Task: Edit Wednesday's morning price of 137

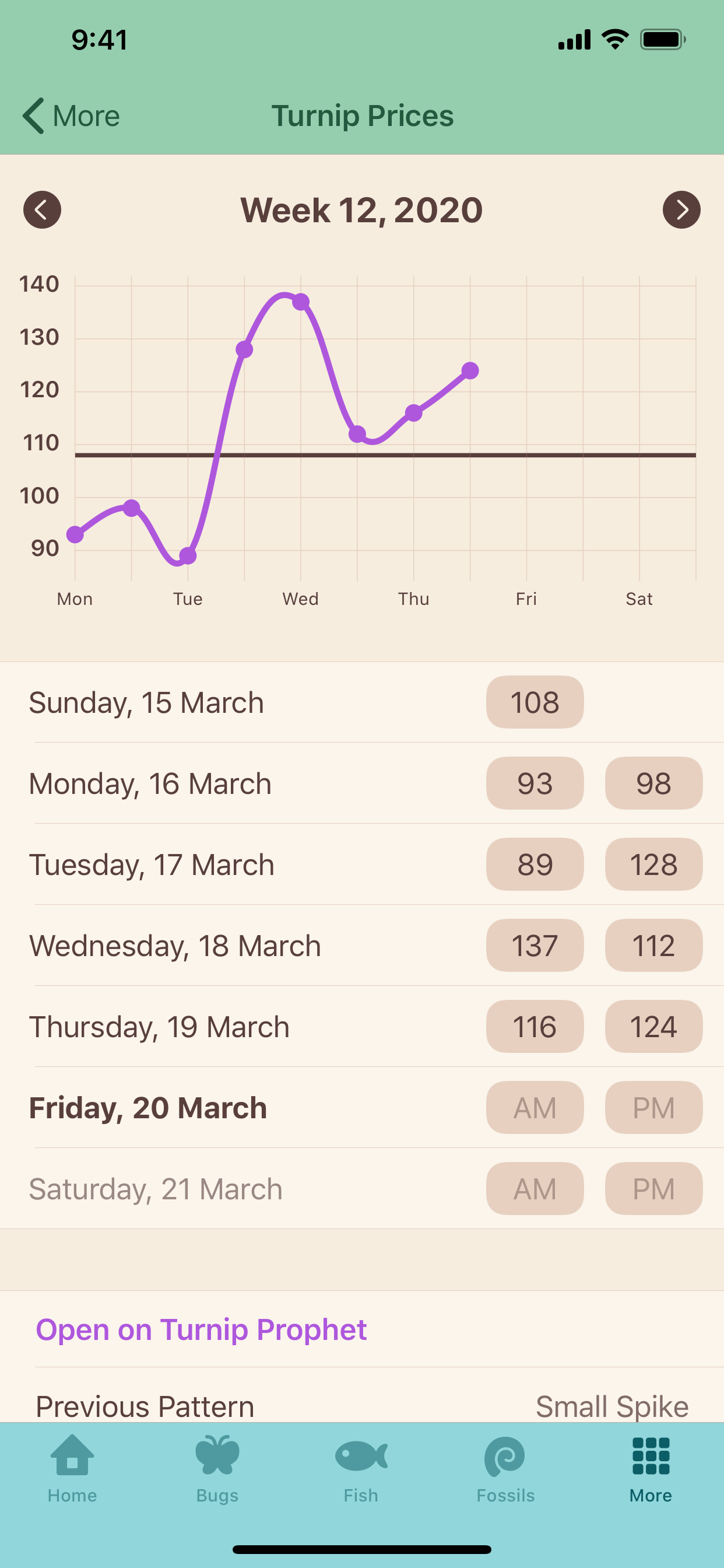Action: [x=535, y=944]
